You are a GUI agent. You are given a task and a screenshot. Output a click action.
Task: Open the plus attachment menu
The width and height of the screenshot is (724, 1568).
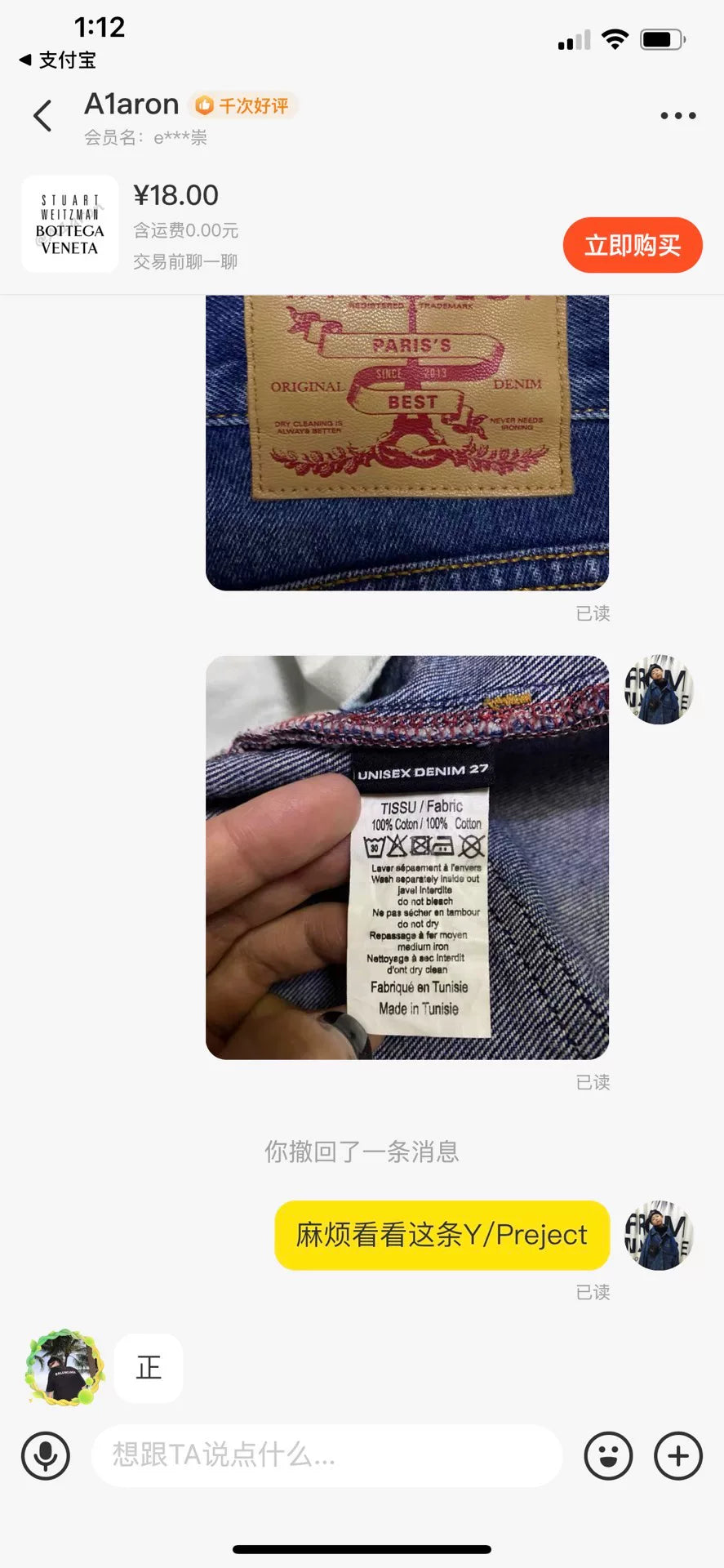pyautogui.click(x=677, y=1455)
